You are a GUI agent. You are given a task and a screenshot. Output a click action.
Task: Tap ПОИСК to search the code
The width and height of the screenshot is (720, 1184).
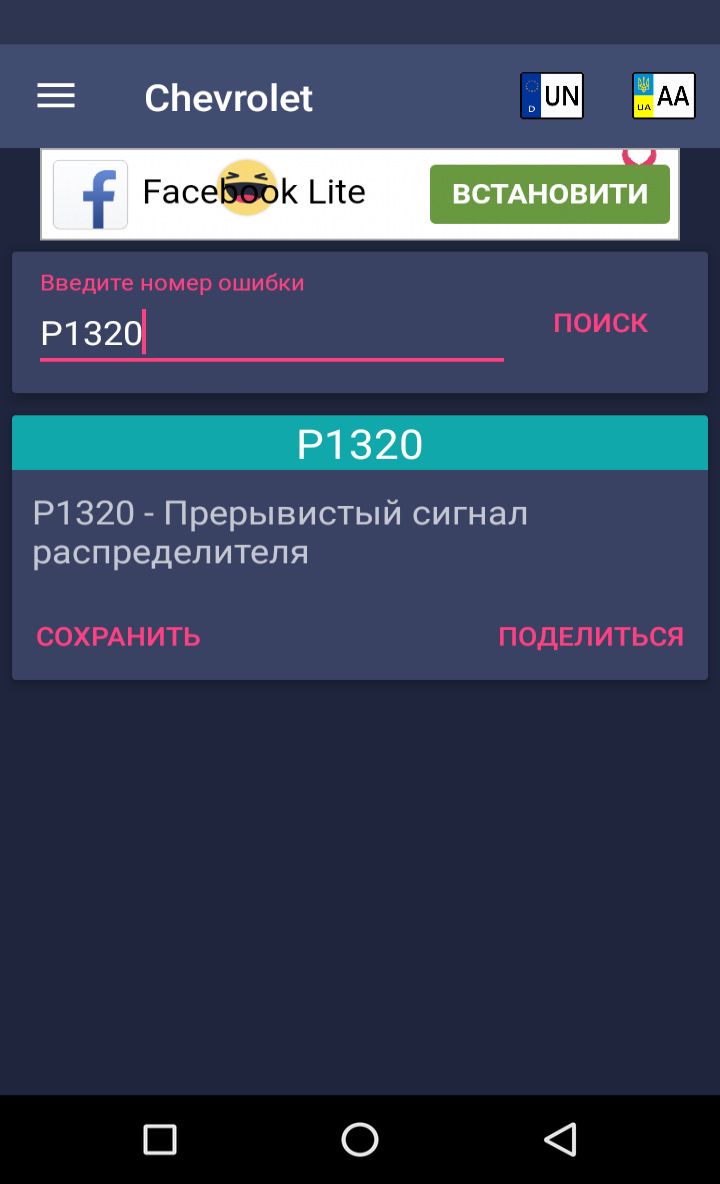point(601,323)
